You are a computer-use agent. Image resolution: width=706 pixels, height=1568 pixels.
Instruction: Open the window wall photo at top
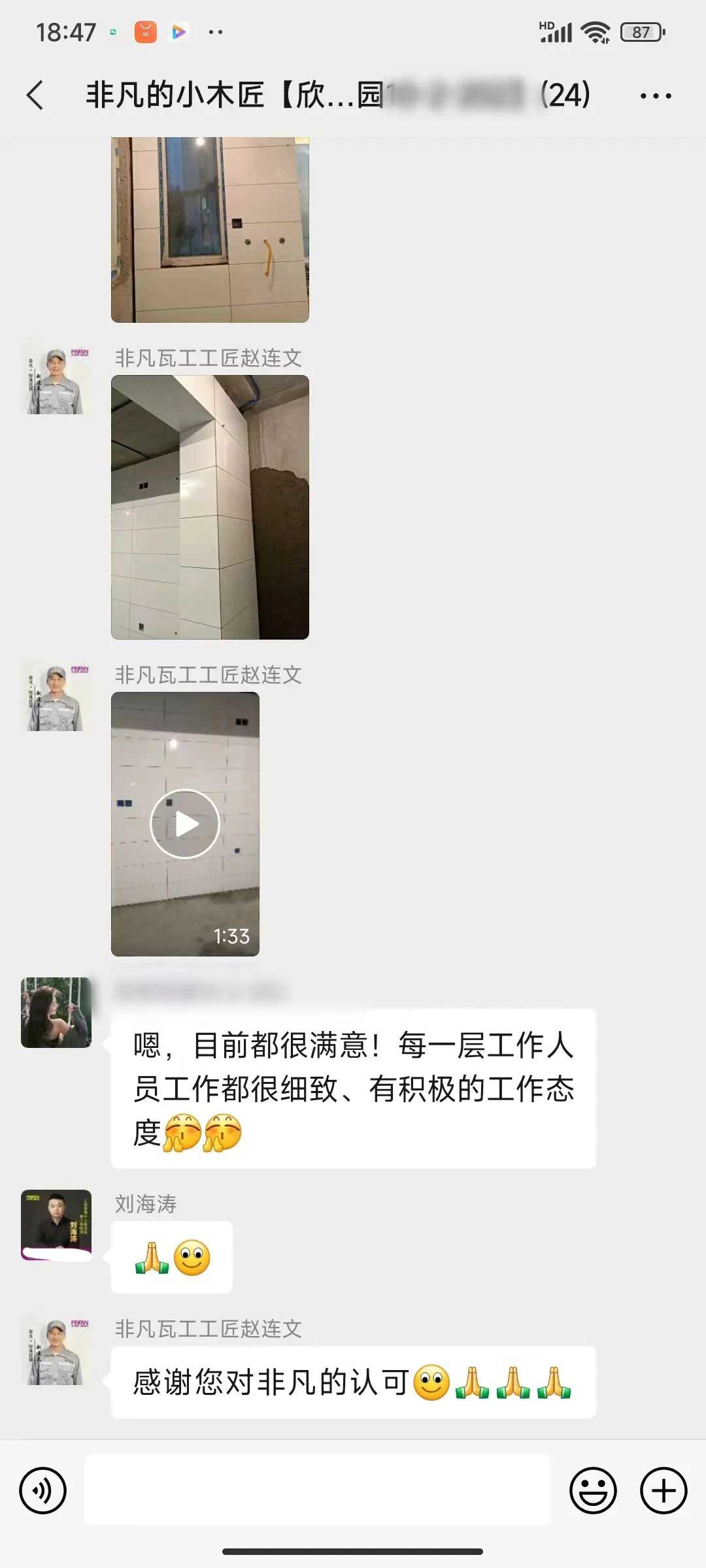tap(210, 229)
